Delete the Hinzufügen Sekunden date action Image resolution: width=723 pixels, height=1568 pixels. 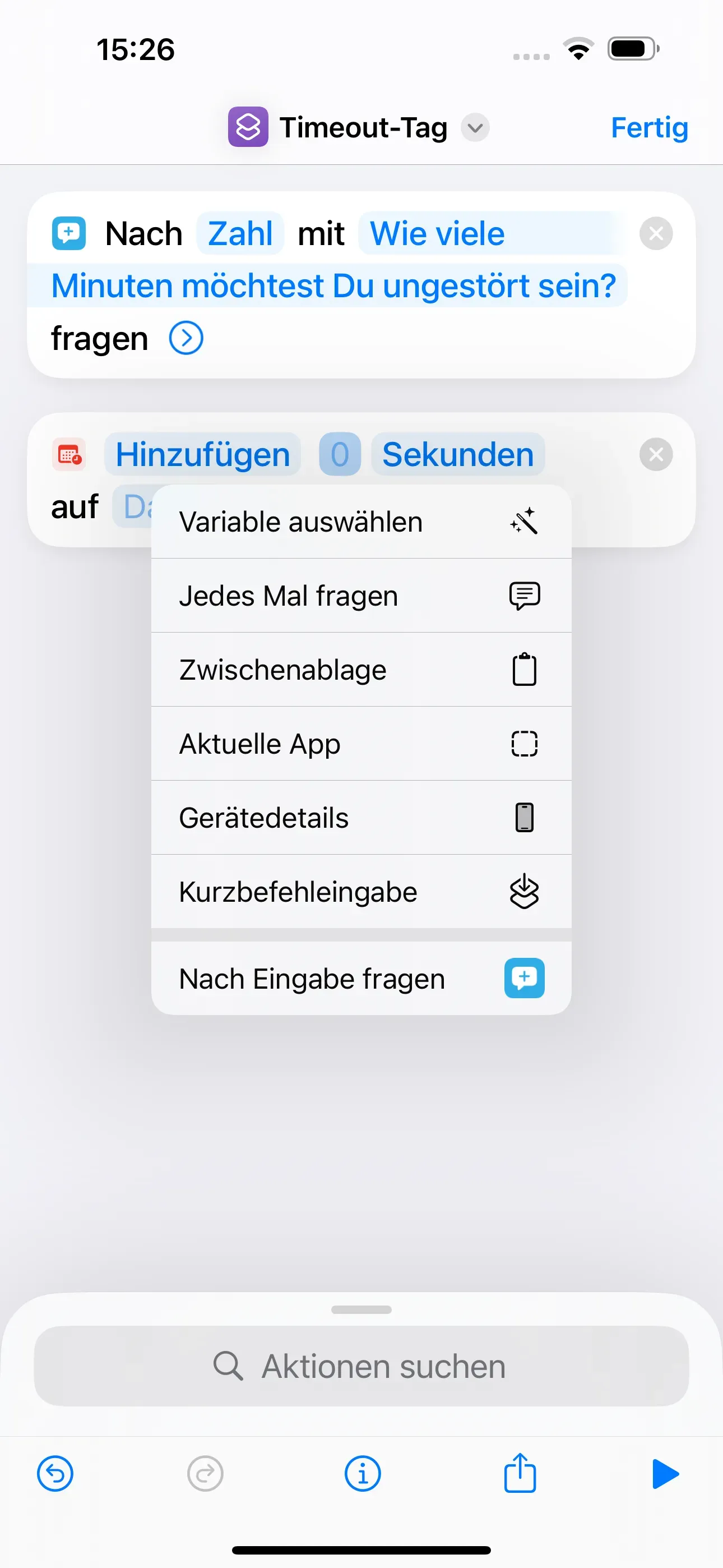click(x=655, y=455)
